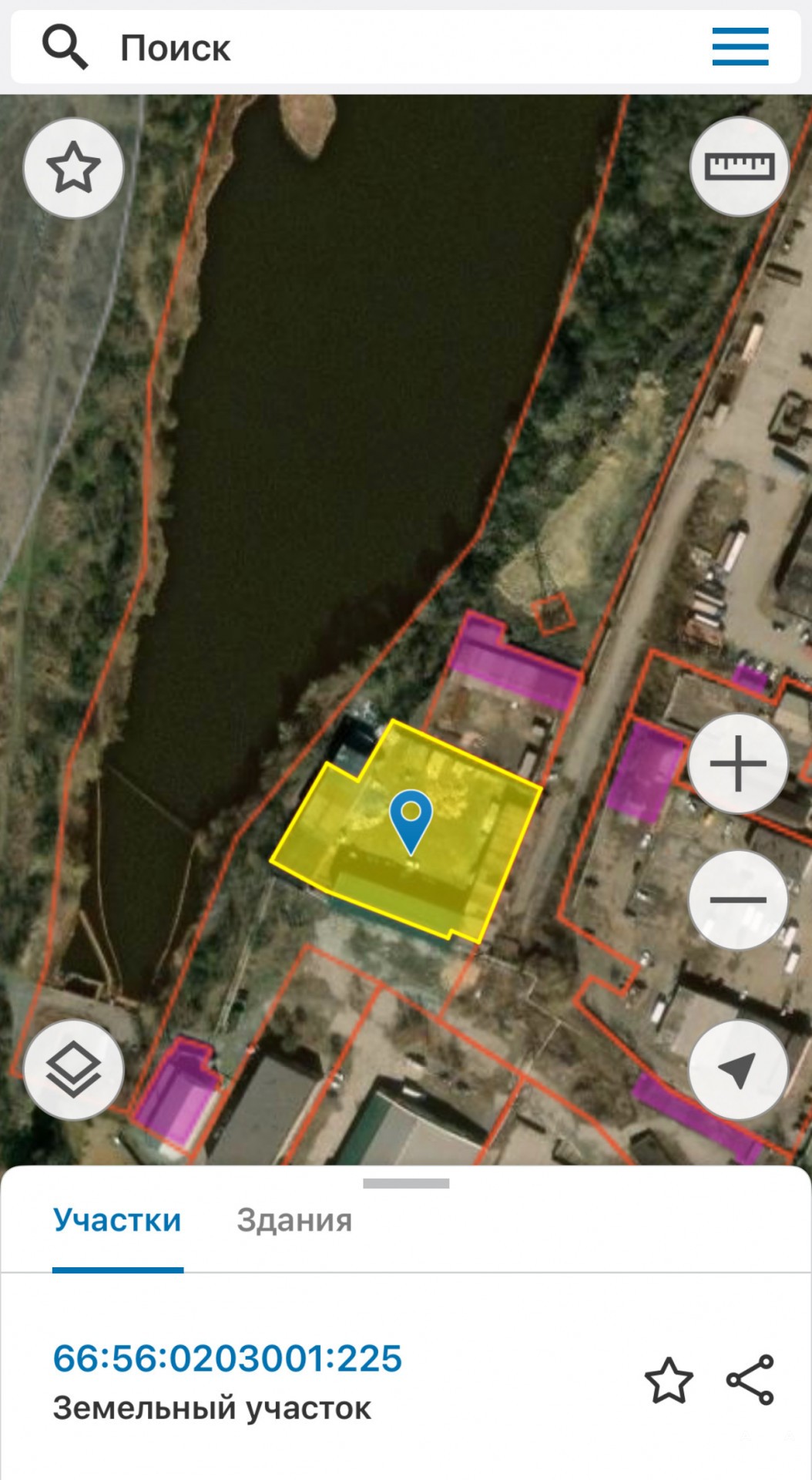Share the parcel 66:56:0203001:225
This screenshot has width=812, height=1480.
tap(750, 1380)
